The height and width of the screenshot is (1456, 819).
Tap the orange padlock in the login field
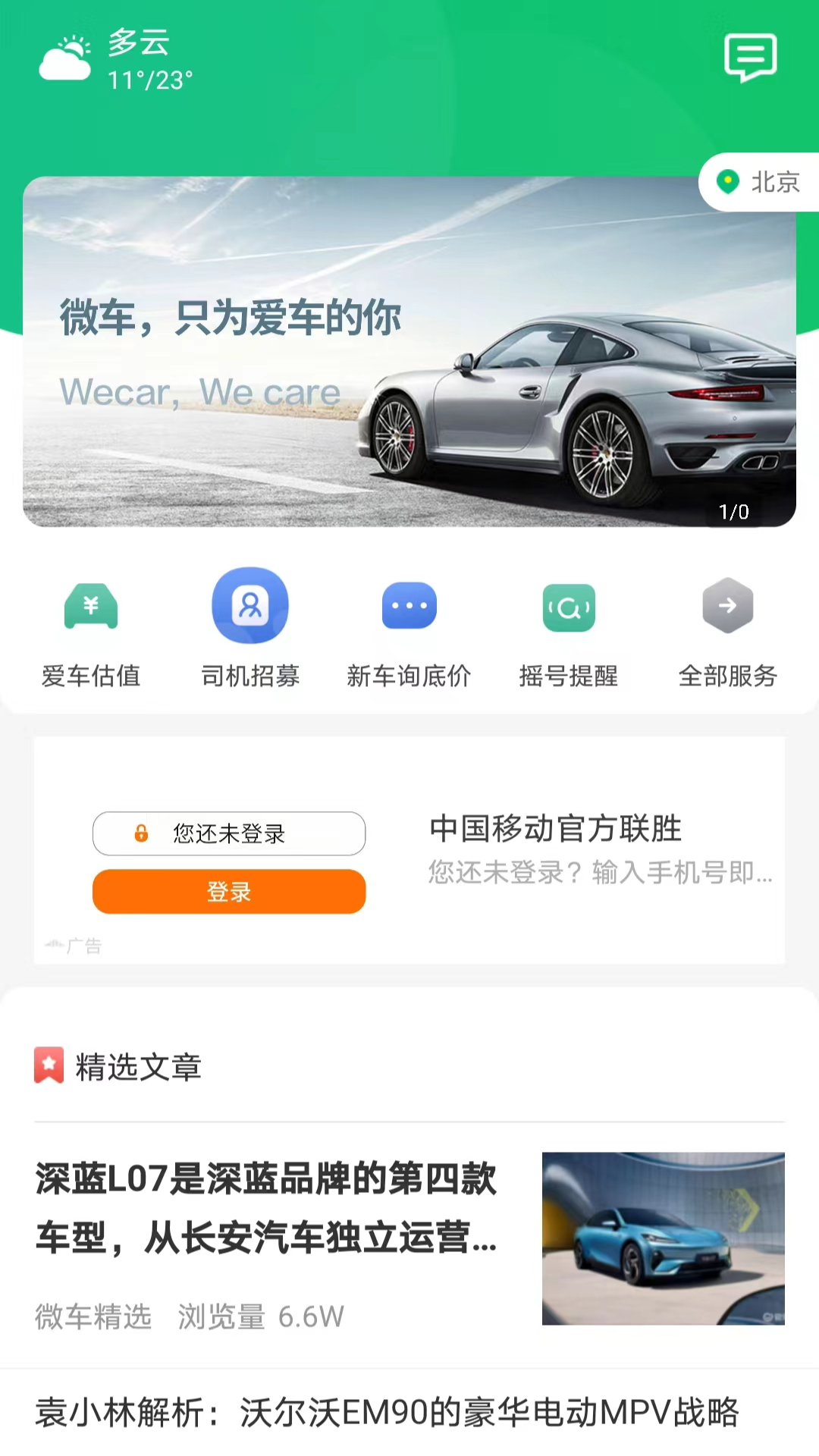pos(140,833)
